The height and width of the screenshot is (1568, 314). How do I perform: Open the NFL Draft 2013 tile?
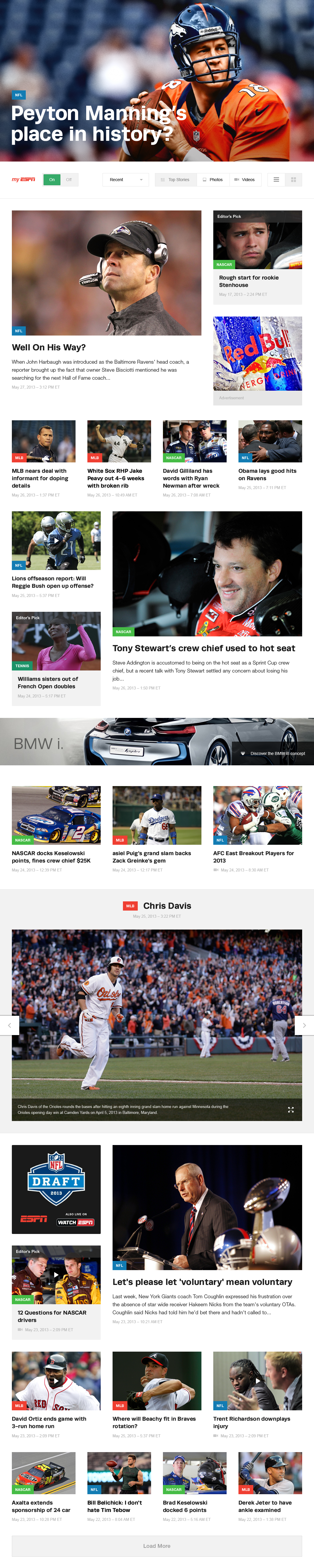click(56, 1189)
